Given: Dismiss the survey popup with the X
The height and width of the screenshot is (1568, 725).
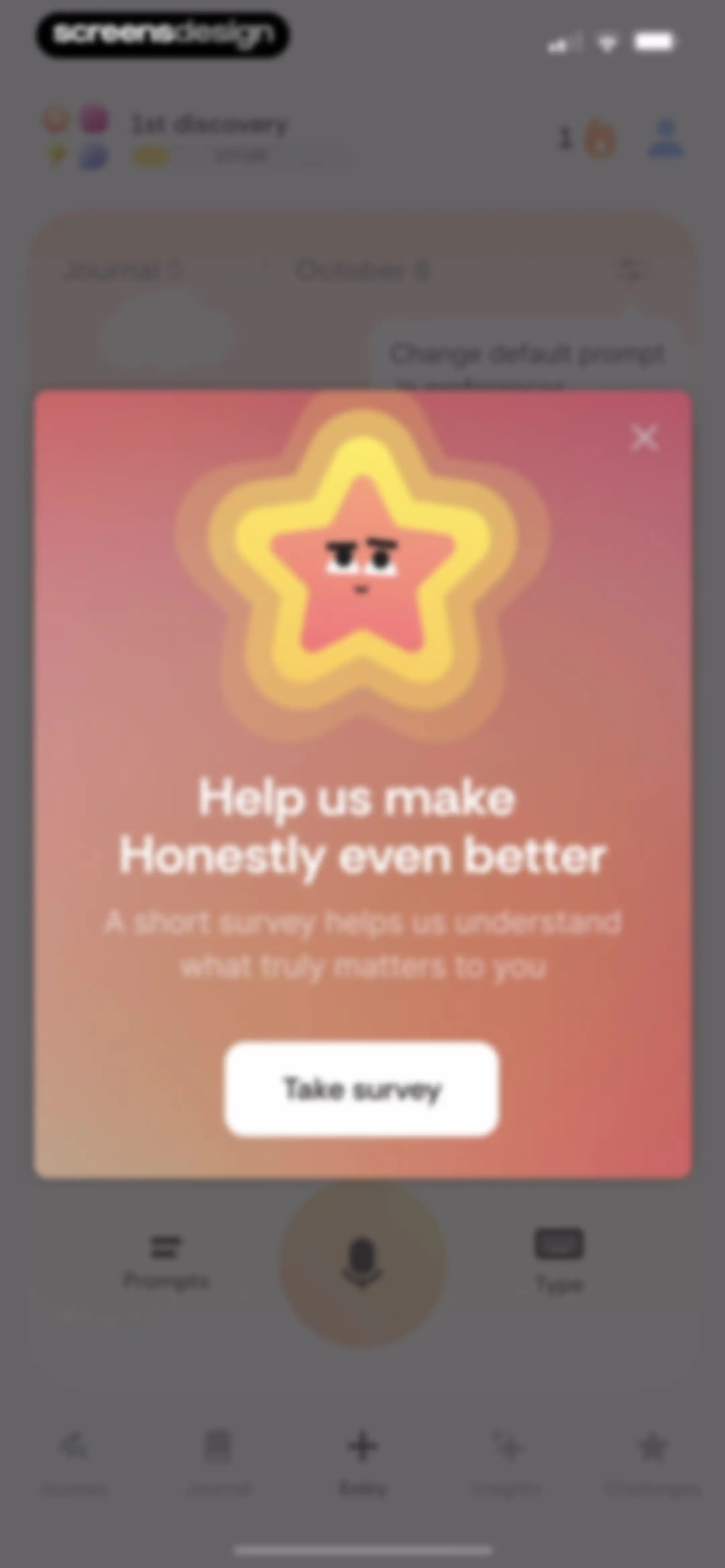Looking at the screenshot, I should tap(645, 437).
